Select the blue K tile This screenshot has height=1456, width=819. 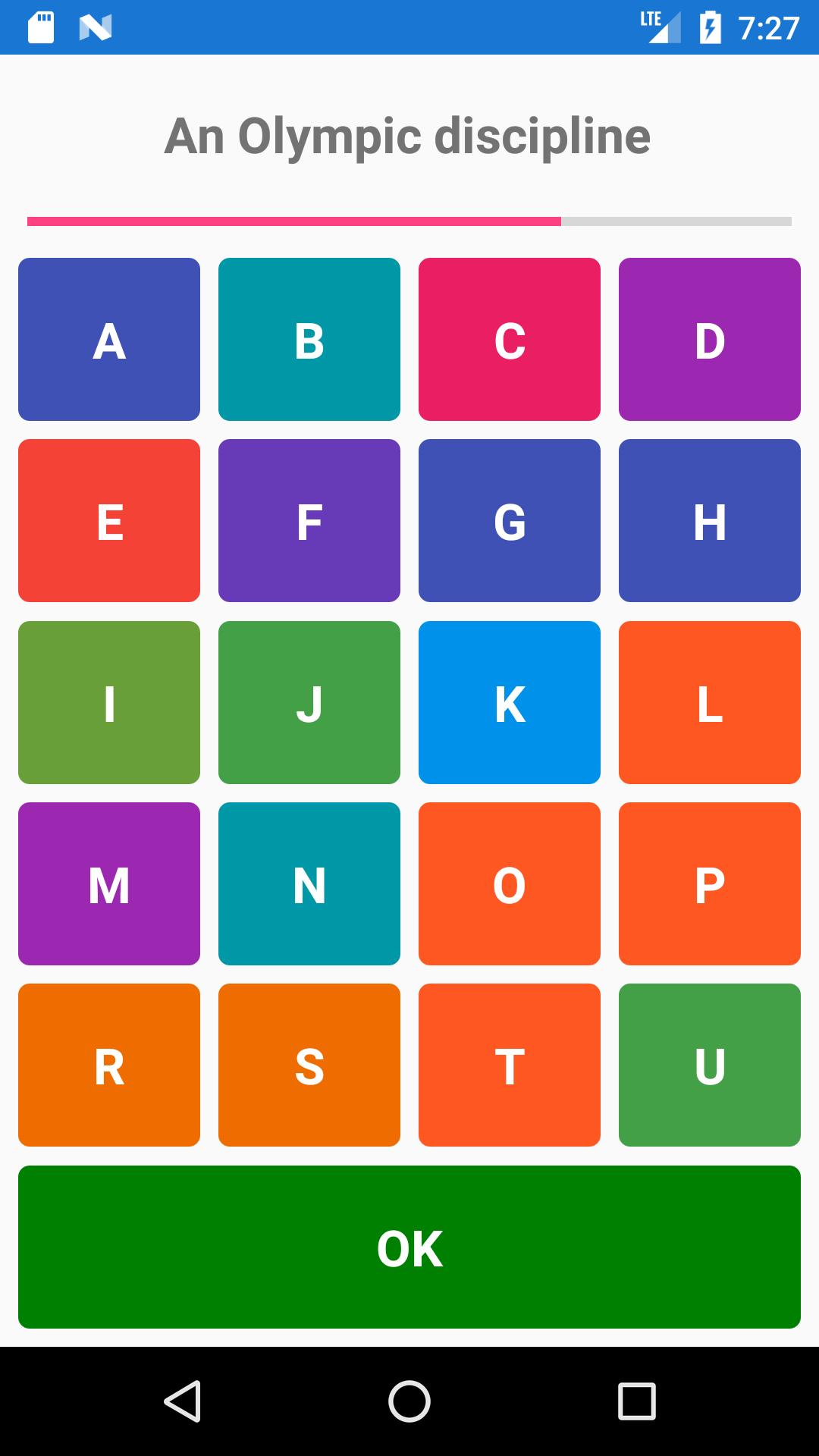point(510,702)
